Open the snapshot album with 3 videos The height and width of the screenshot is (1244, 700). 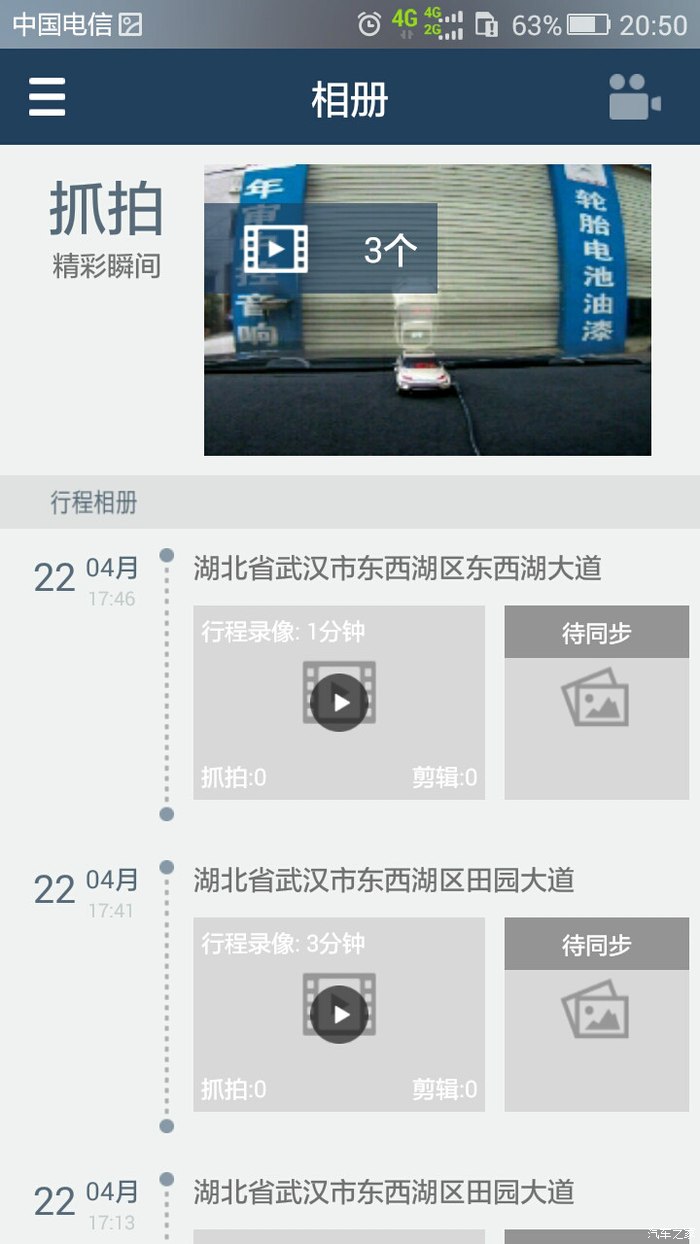[x=427, y=310]
